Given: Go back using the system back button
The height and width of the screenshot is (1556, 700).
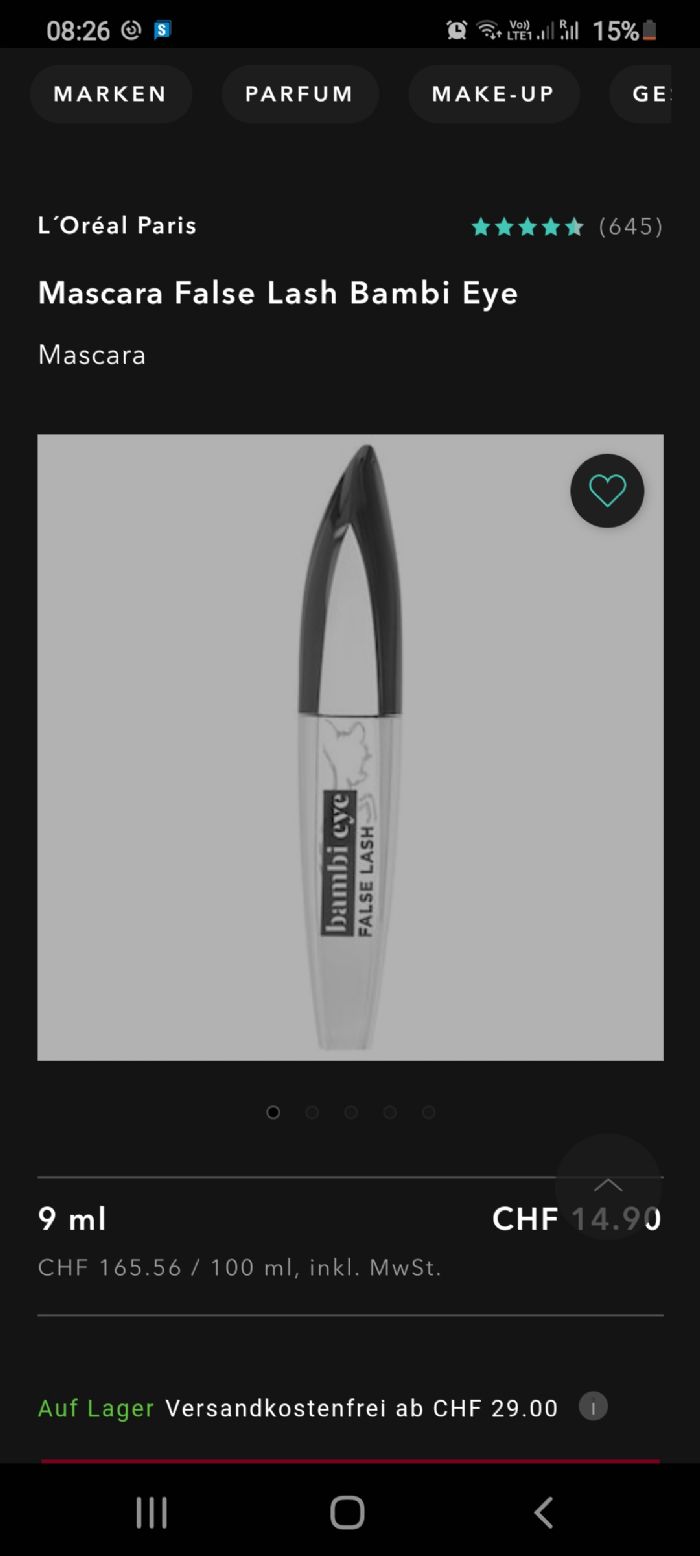Looking at the screenshot, I should pyautogui.click(x=543, y=1512).
